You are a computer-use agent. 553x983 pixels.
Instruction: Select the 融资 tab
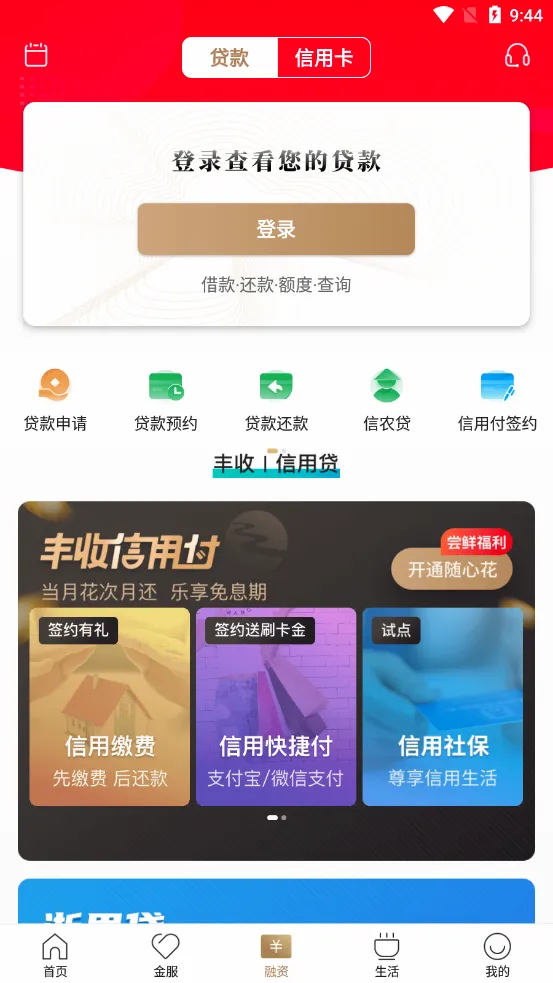(x=276, y=955)
